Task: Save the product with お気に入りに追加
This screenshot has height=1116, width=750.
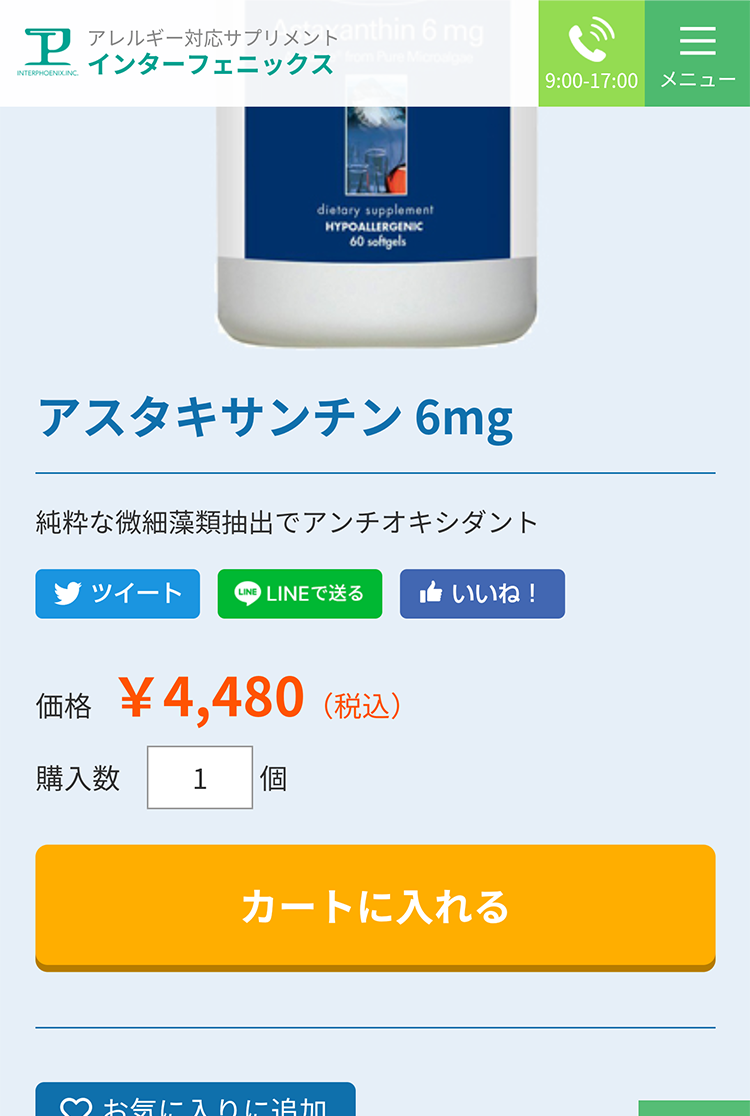Action: (195, 1103)
